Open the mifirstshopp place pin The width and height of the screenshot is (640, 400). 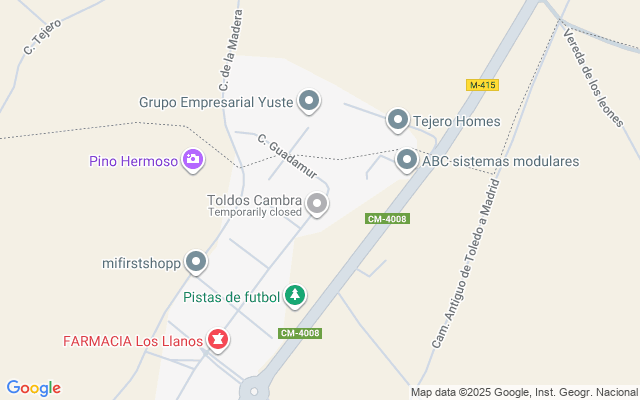197,263
